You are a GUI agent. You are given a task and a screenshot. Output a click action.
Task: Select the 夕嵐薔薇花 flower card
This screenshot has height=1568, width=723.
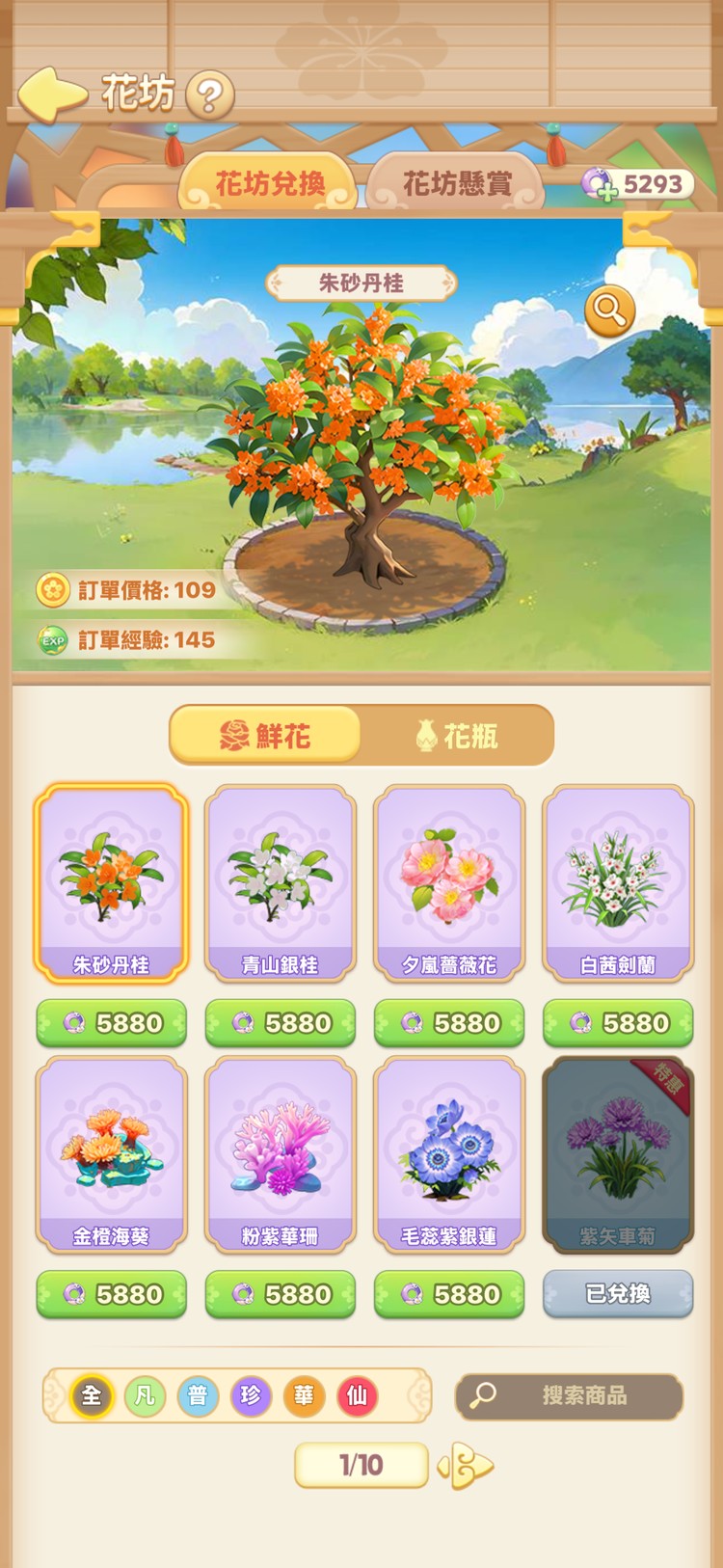[x=449, y=883]
